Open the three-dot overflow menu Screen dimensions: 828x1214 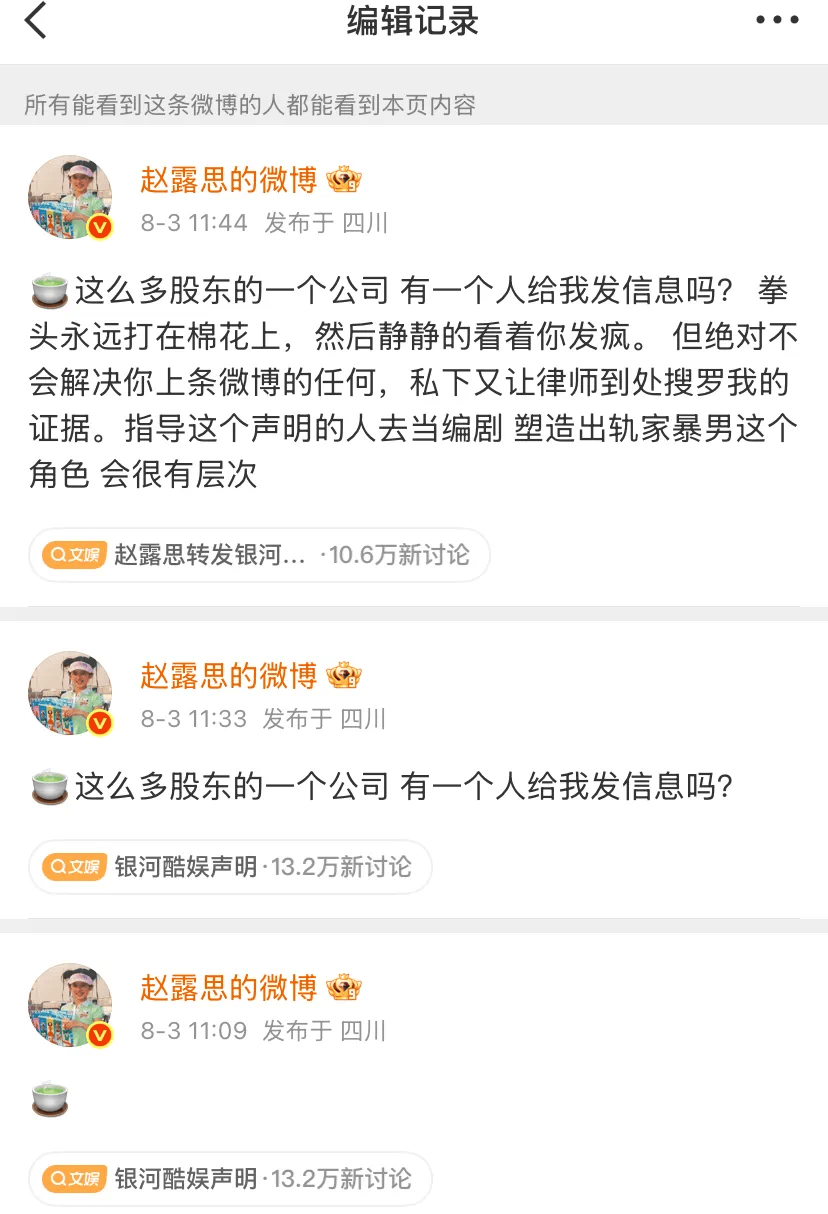tap(777, 20)
